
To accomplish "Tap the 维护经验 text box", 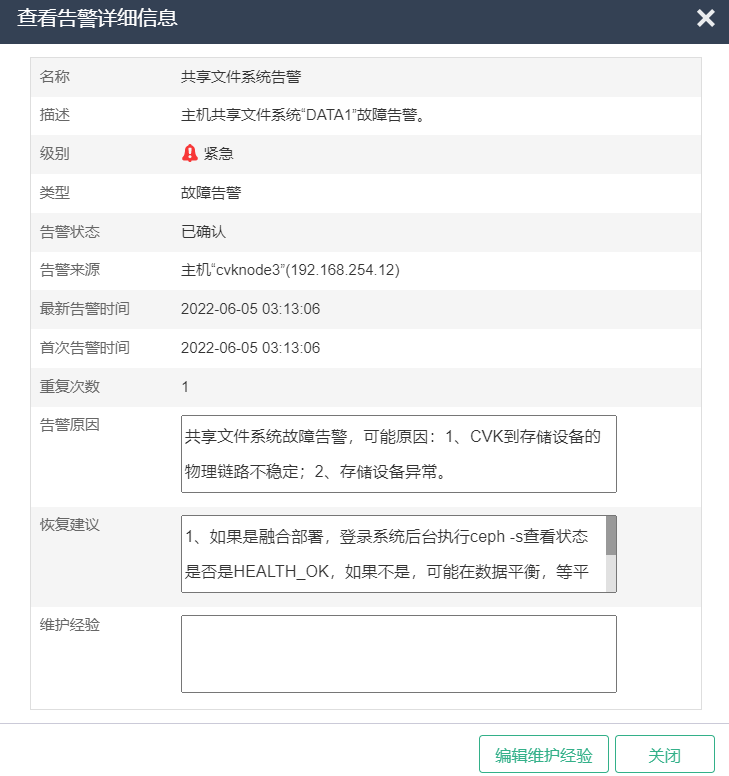I will tap(398, 653).
